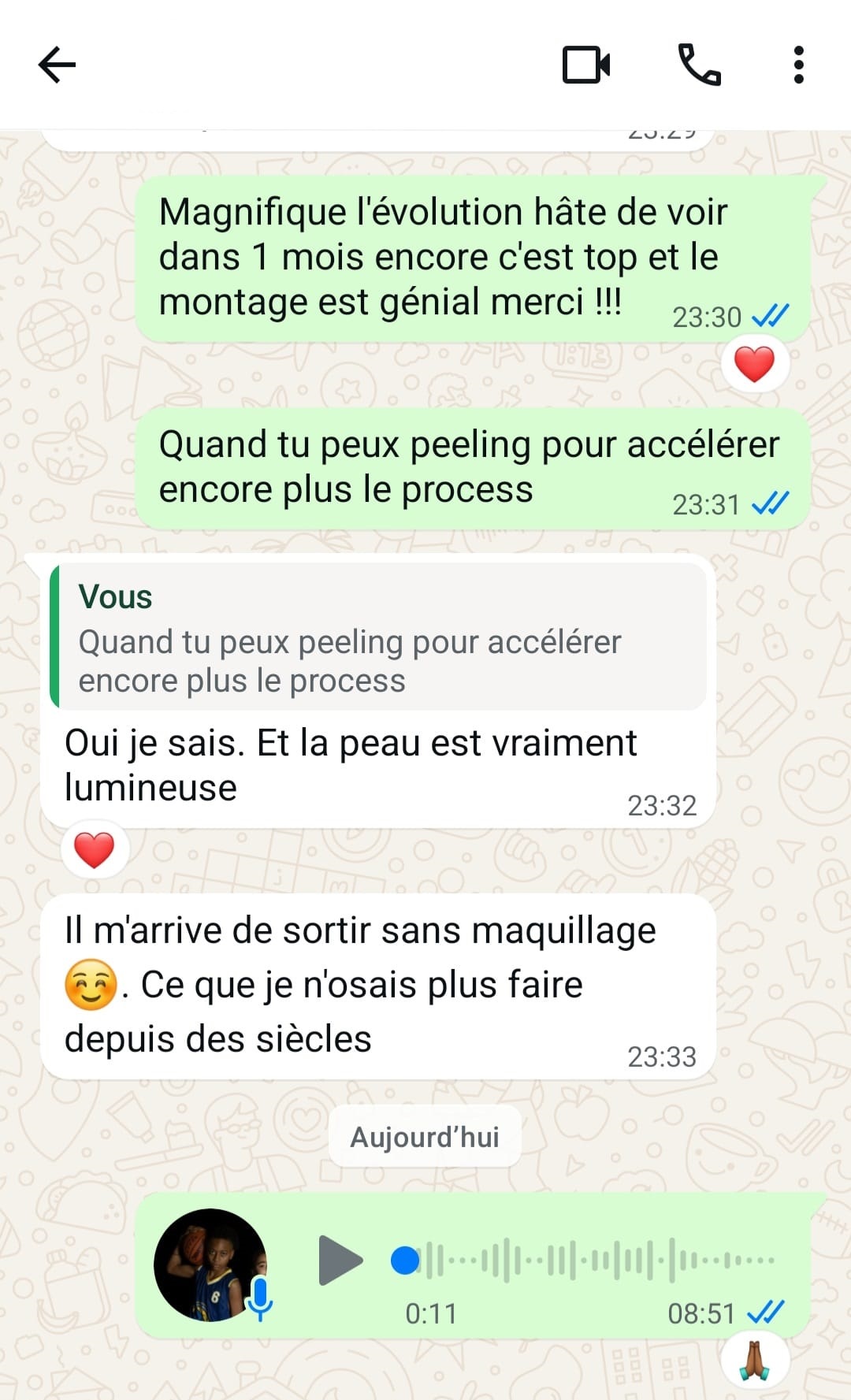View heart reaction on 'Oui je sais' message
The width and height of the screenshot is (851, 1400).
click(x=95, y=850)
